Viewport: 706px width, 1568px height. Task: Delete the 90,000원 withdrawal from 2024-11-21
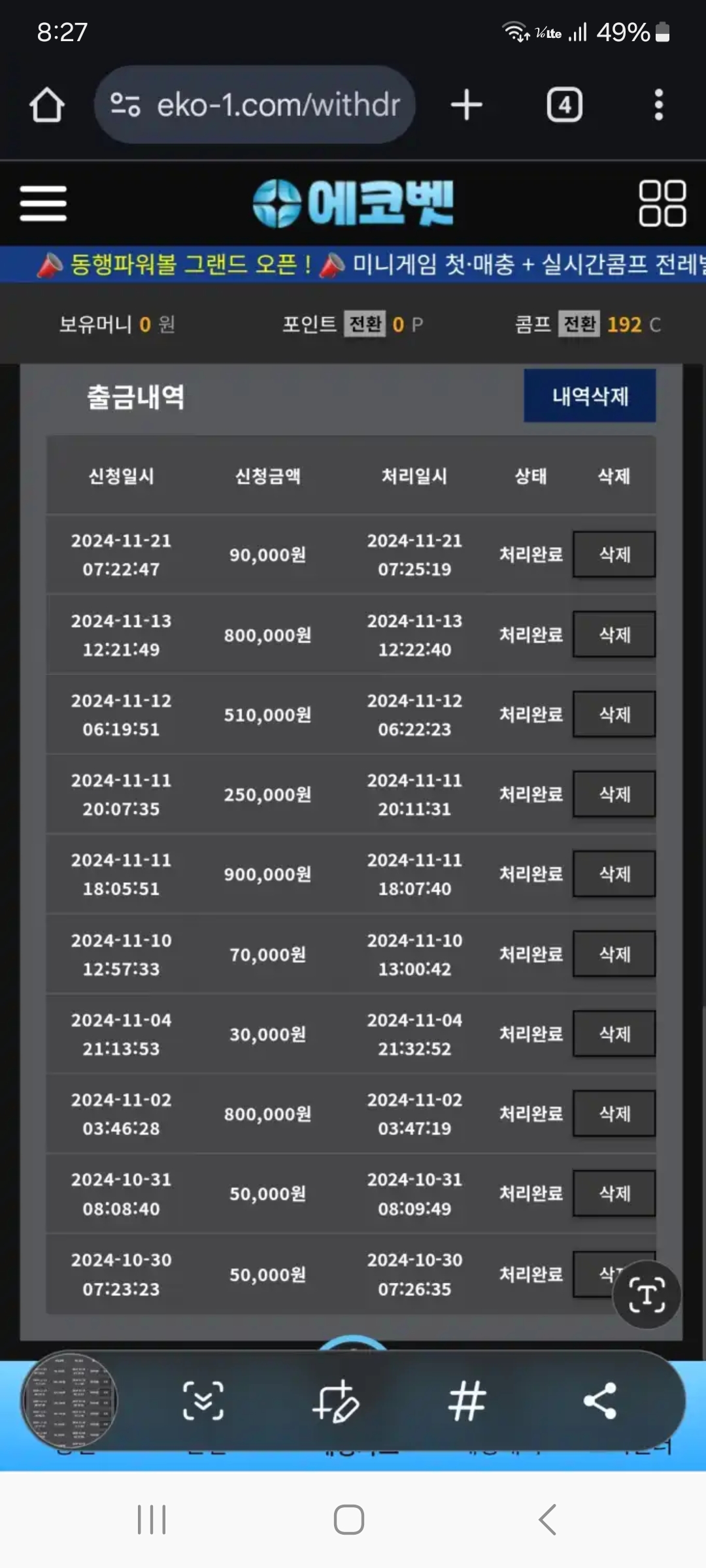[614, 555]
